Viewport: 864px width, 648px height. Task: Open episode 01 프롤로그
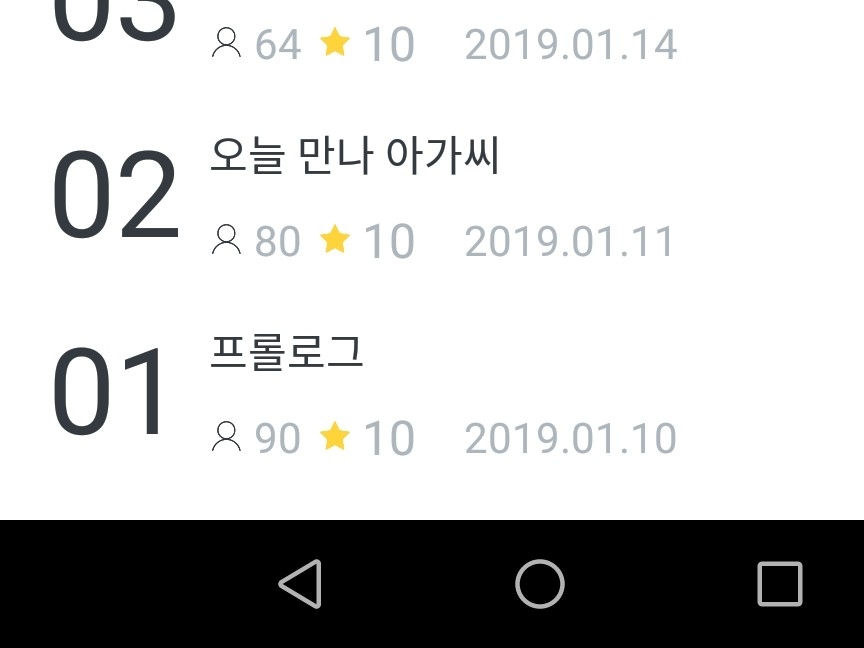click(x=432, y=394)
